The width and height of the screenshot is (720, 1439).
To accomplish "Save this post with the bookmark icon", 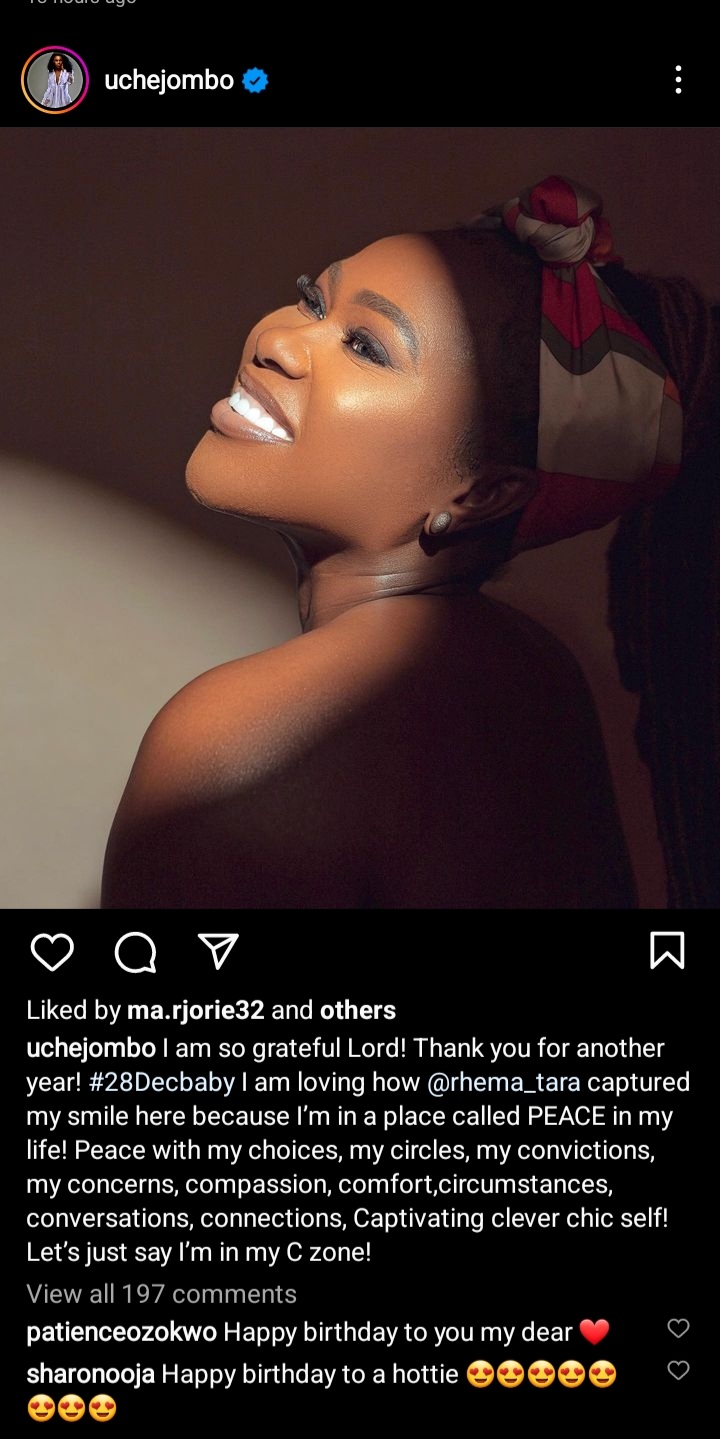I will tap(667, 950).
